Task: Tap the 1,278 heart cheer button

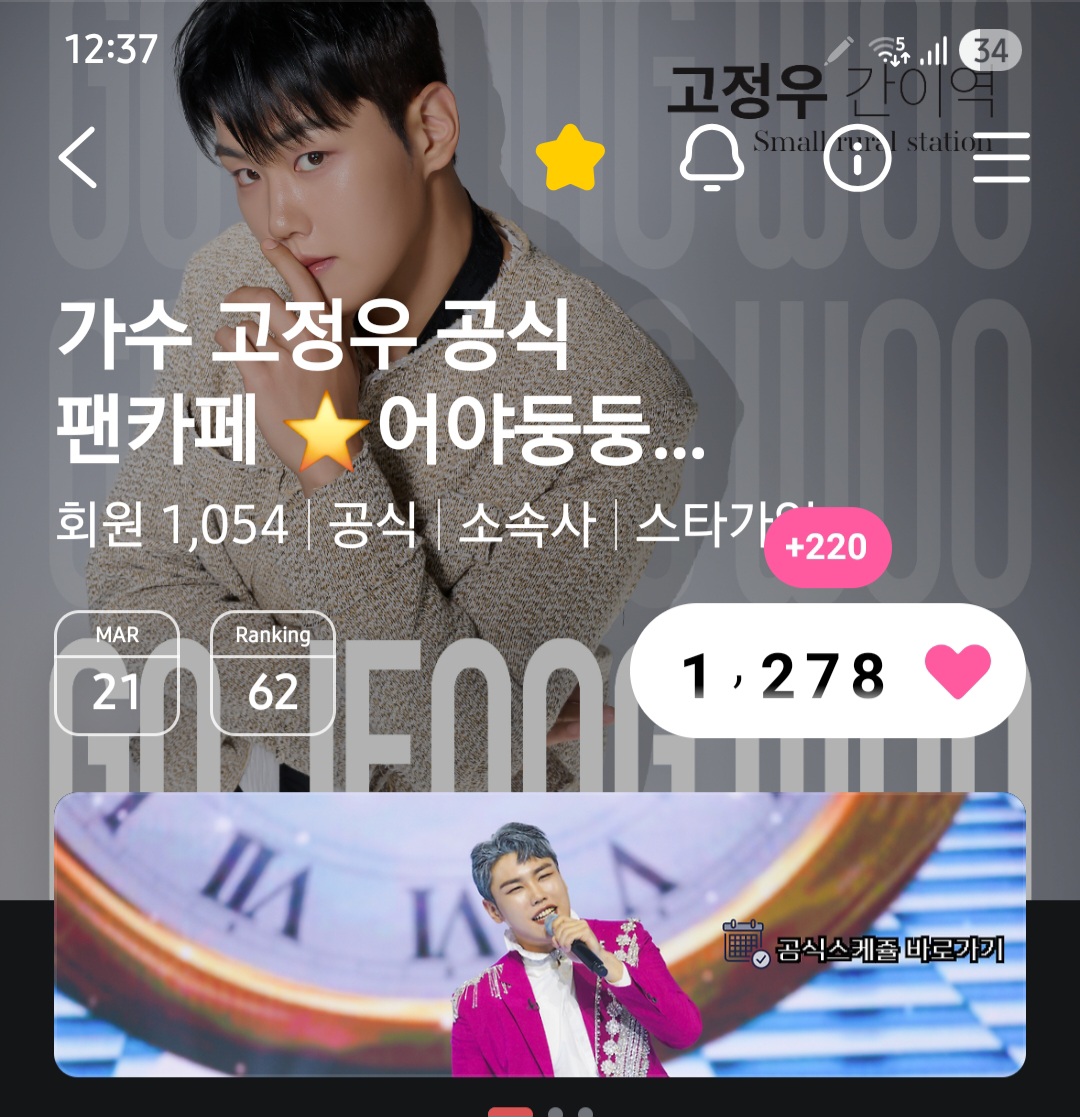Action: [x=828, y=671]
